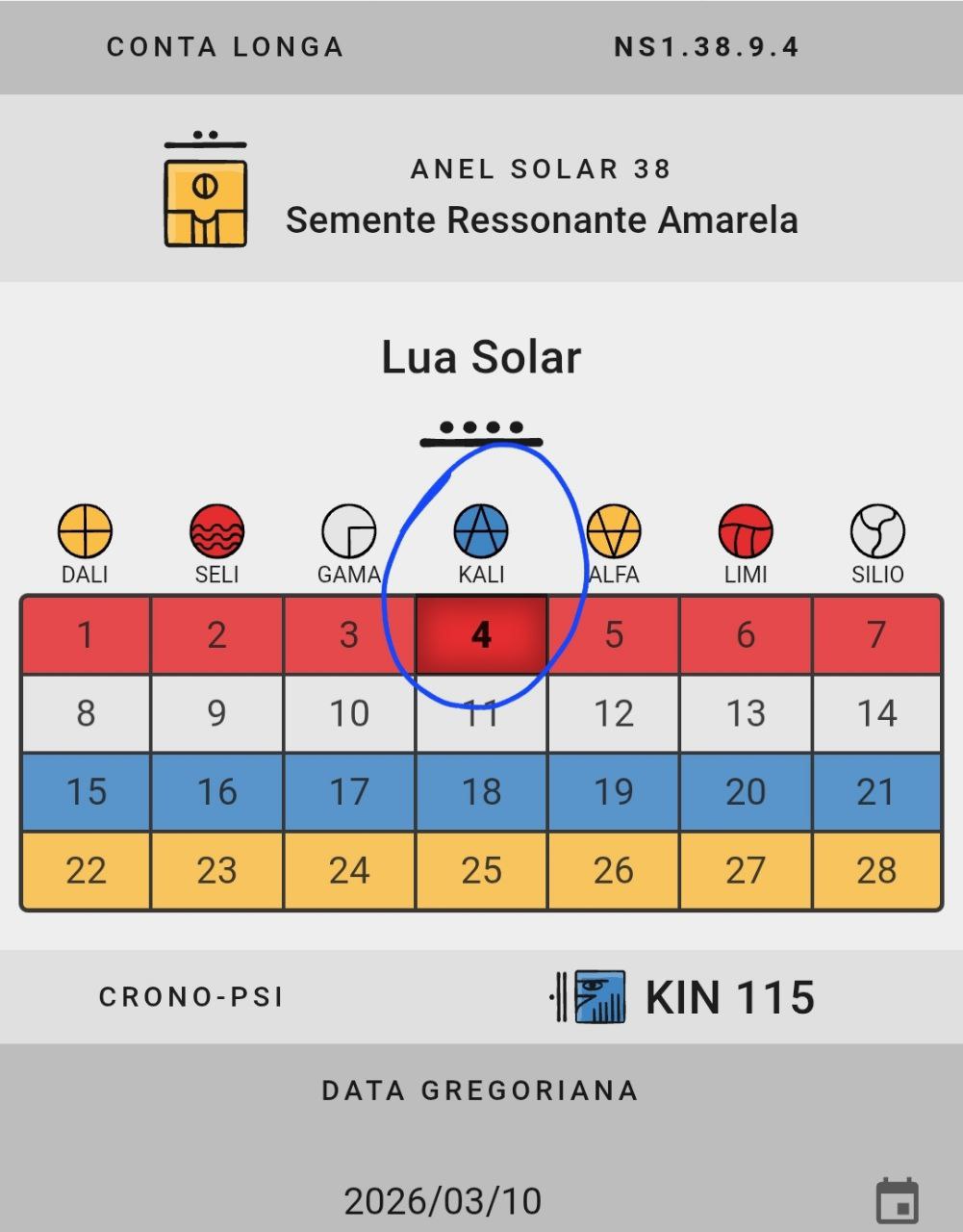Select day 1 in the calendar grid
Image resolution: width=963 pixels, height=1232 pixels.
[x=86, y=635]
